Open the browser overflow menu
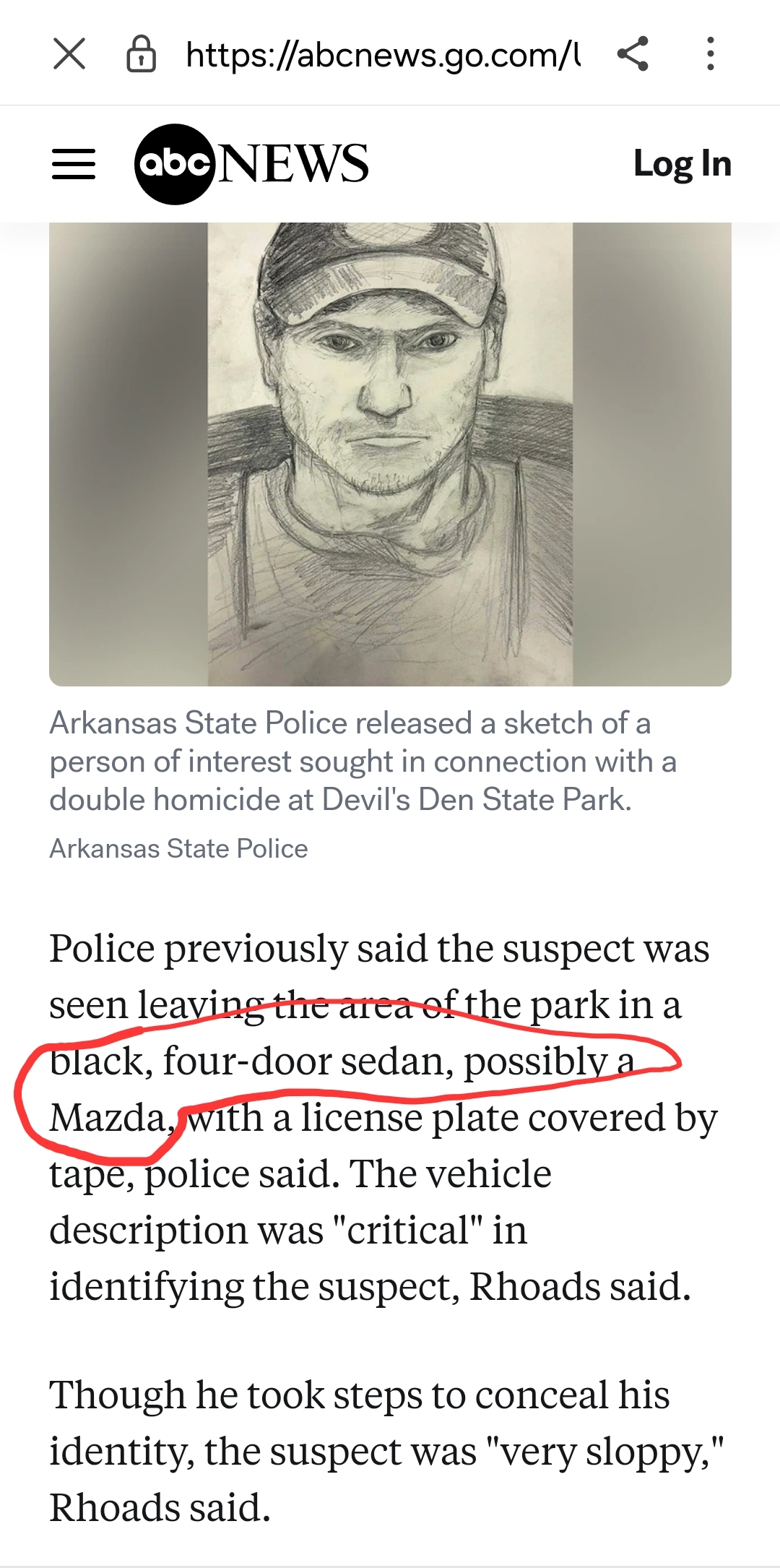This screenshot has height=1568, width=780. point(711,54)
